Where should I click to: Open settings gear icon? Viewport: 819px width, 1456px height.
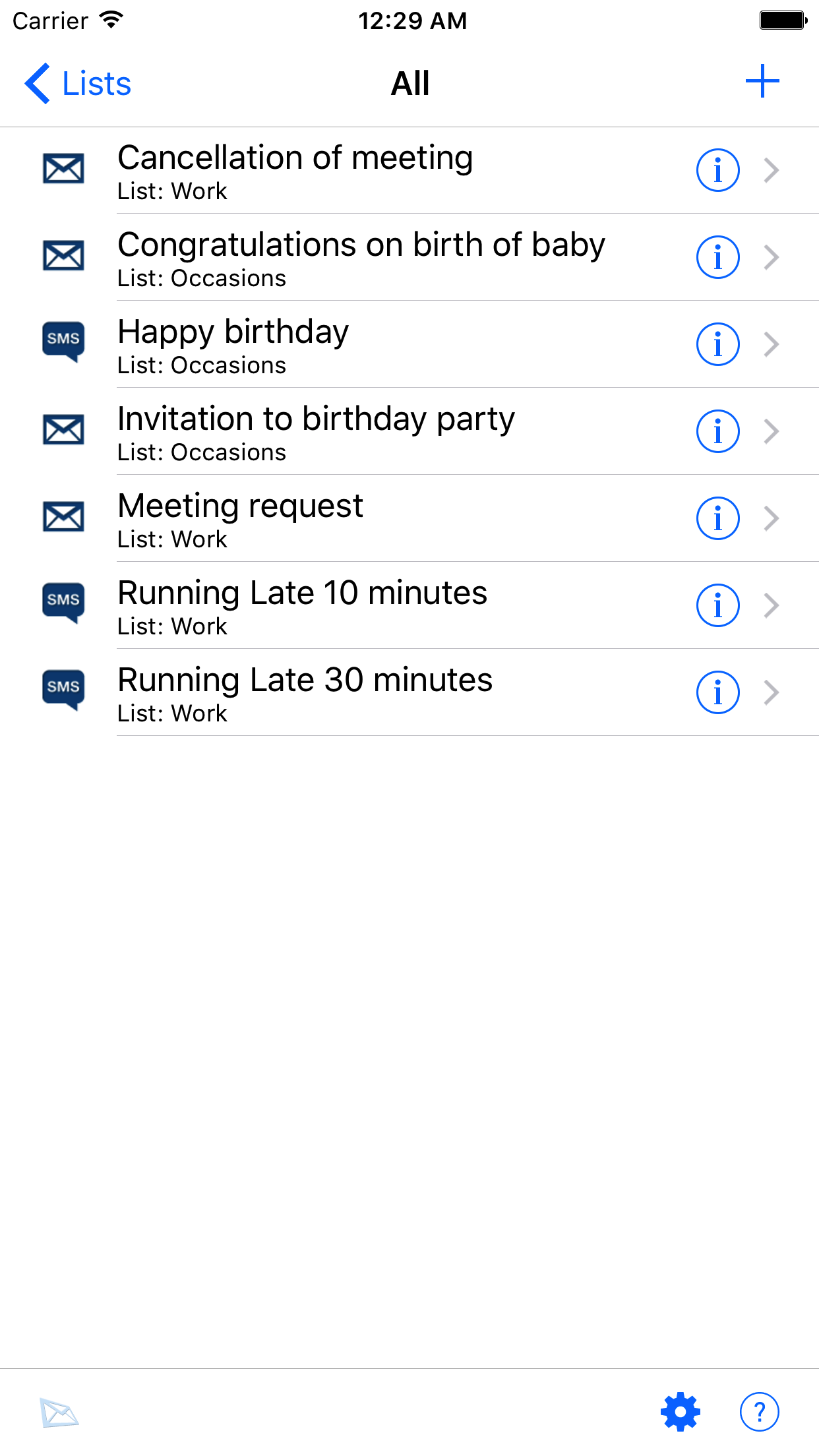pos(681,1412)
